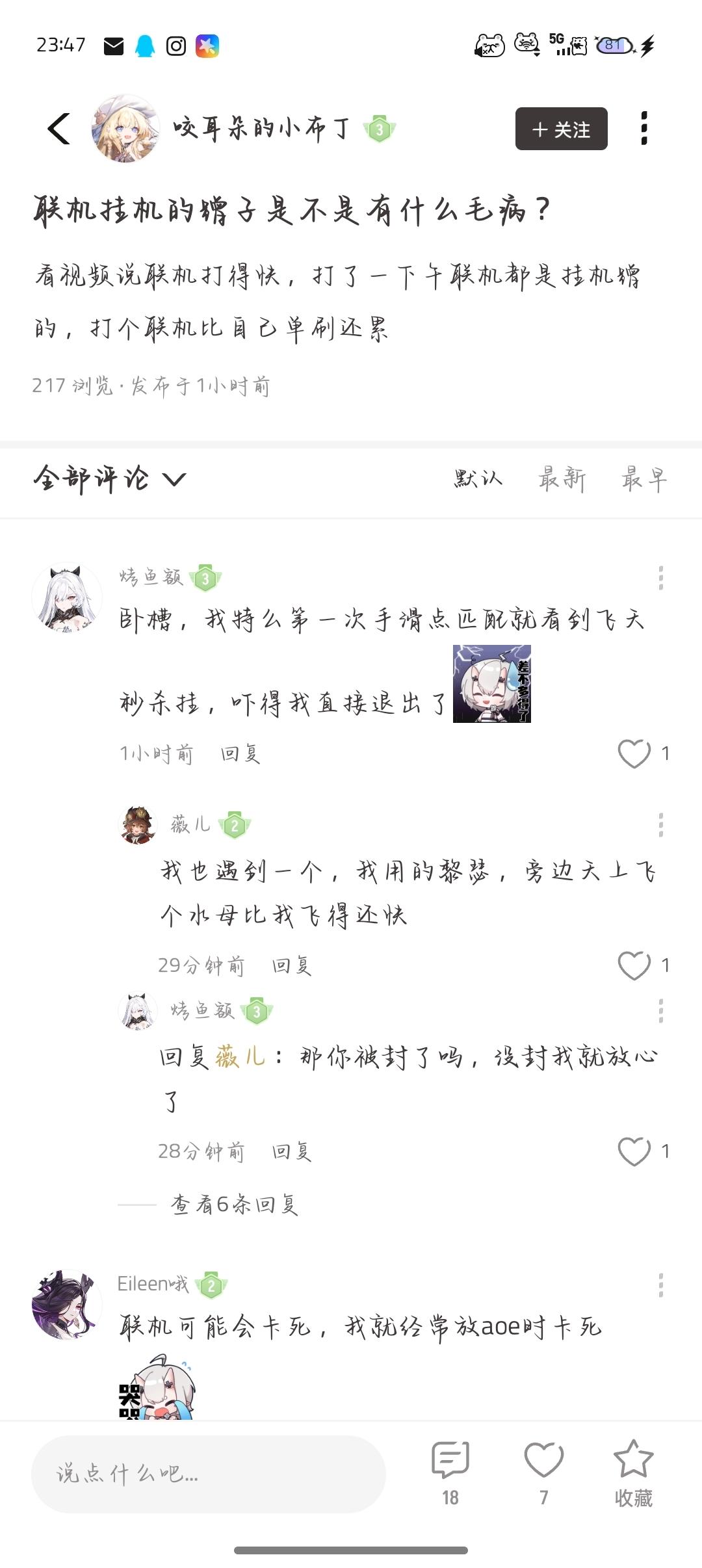Expand 查看6条回复
The width and height of the screenshot is (702, 1568).
click(x=234, y=1205)
